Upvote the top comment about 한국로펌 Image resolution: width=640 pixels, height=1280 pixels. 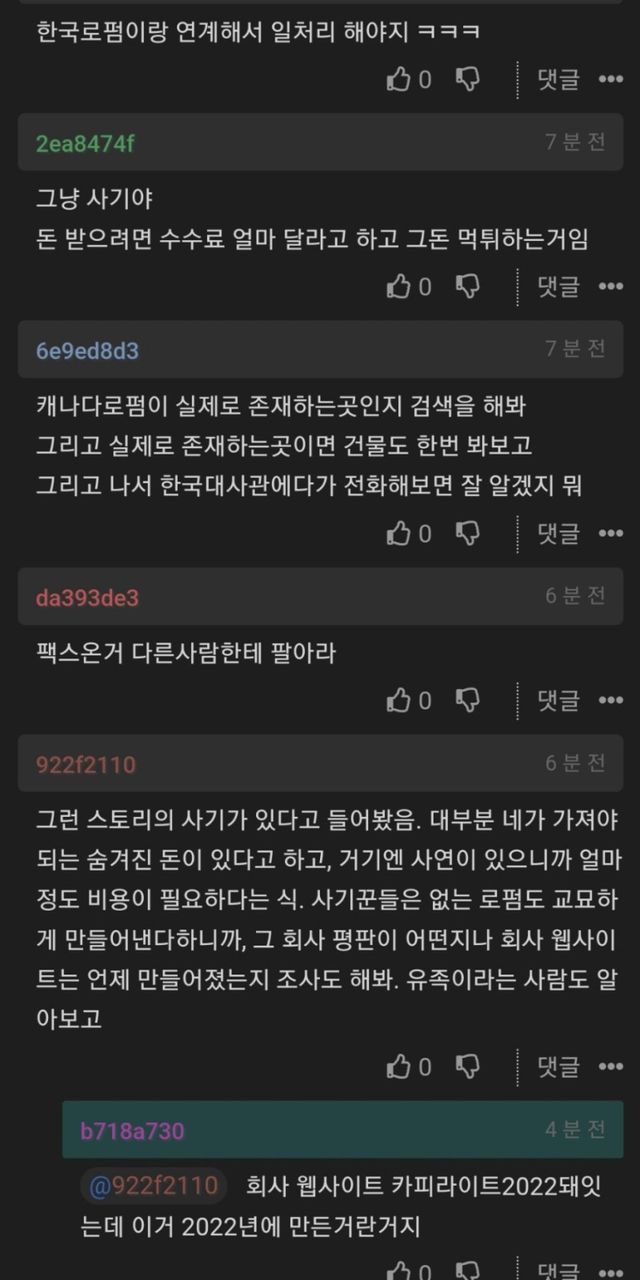click(400, 80)
